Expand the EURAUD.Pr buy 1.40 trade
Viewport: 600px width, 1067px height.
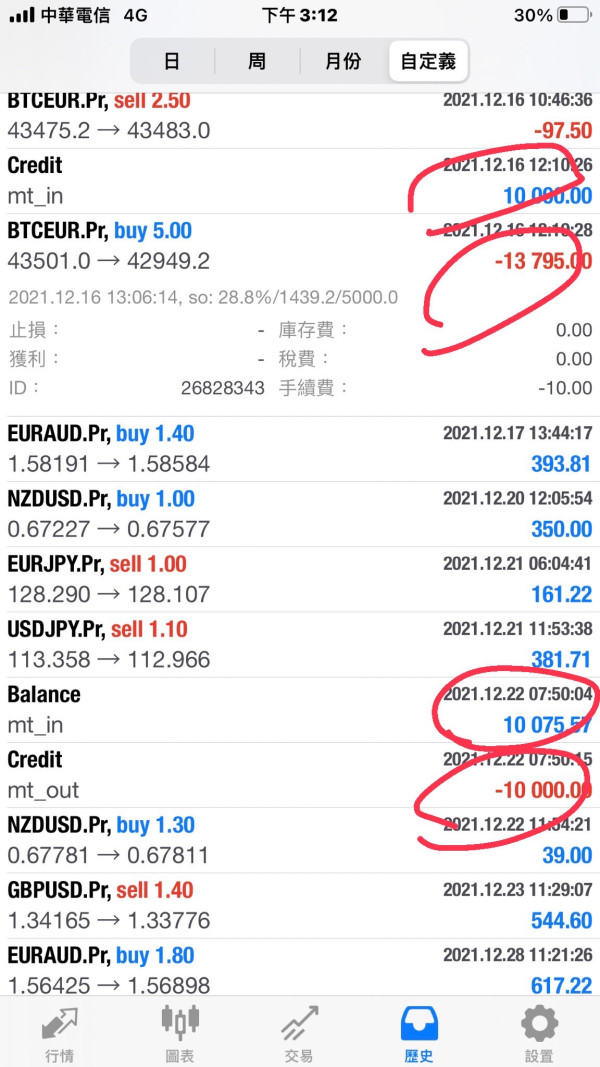(x=300, y=449)
